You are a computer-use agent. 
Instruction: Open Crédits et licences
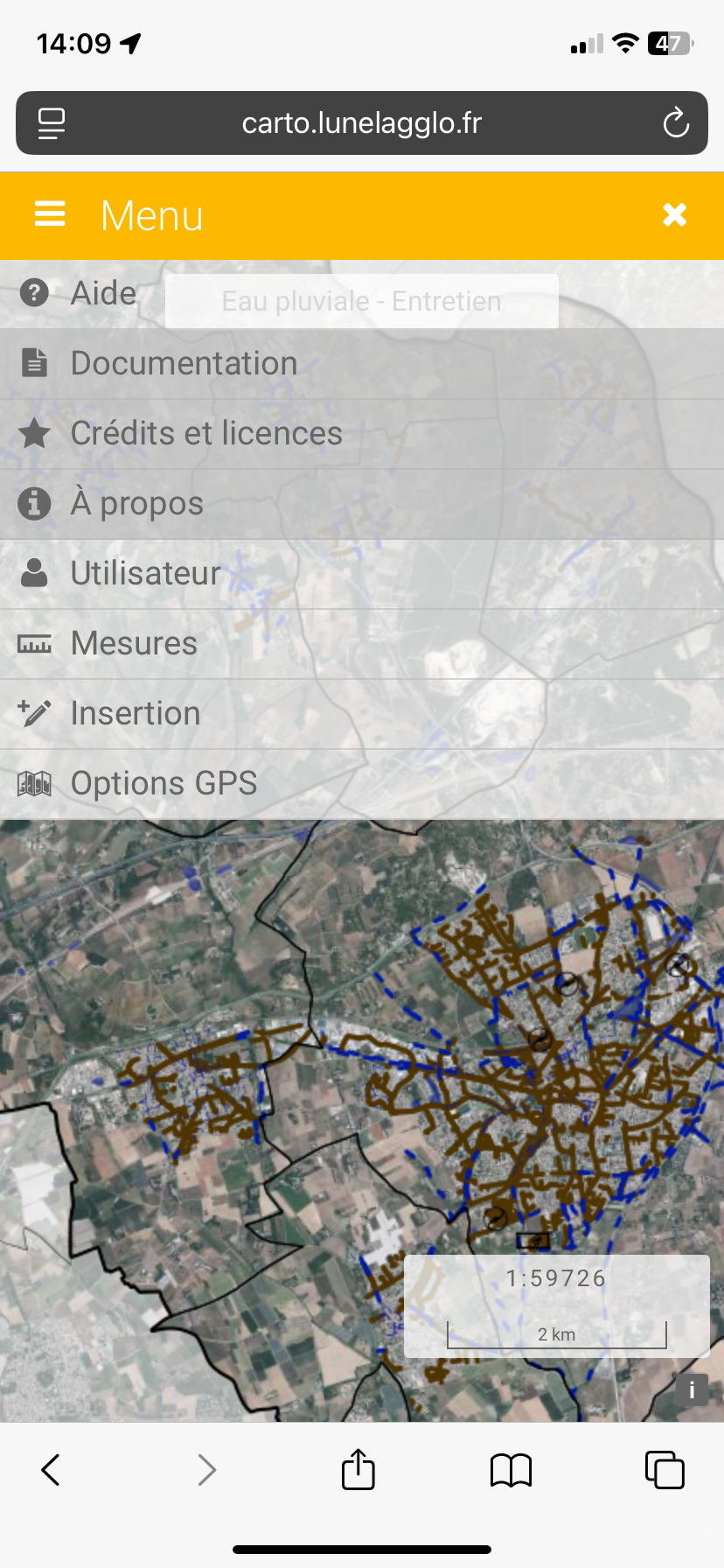[205, 433]
